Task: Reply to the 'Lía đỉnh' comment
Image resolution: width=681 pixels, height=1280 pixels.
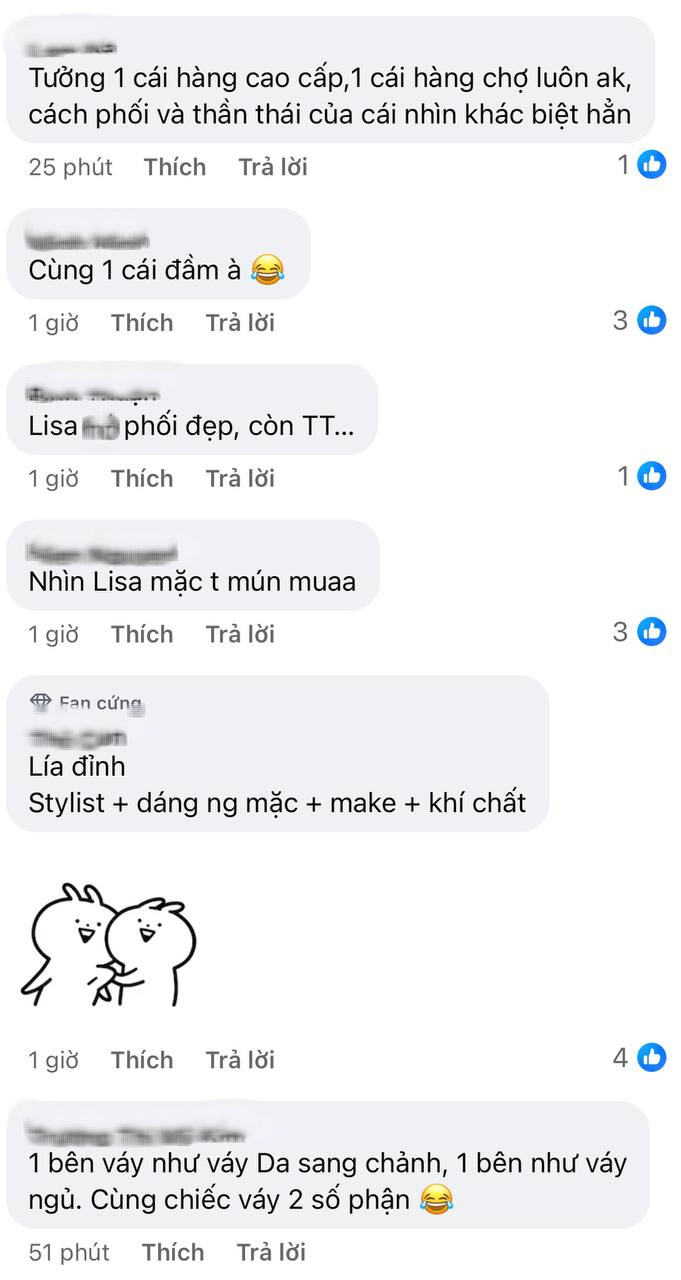Action: [x=240, y=1060]
